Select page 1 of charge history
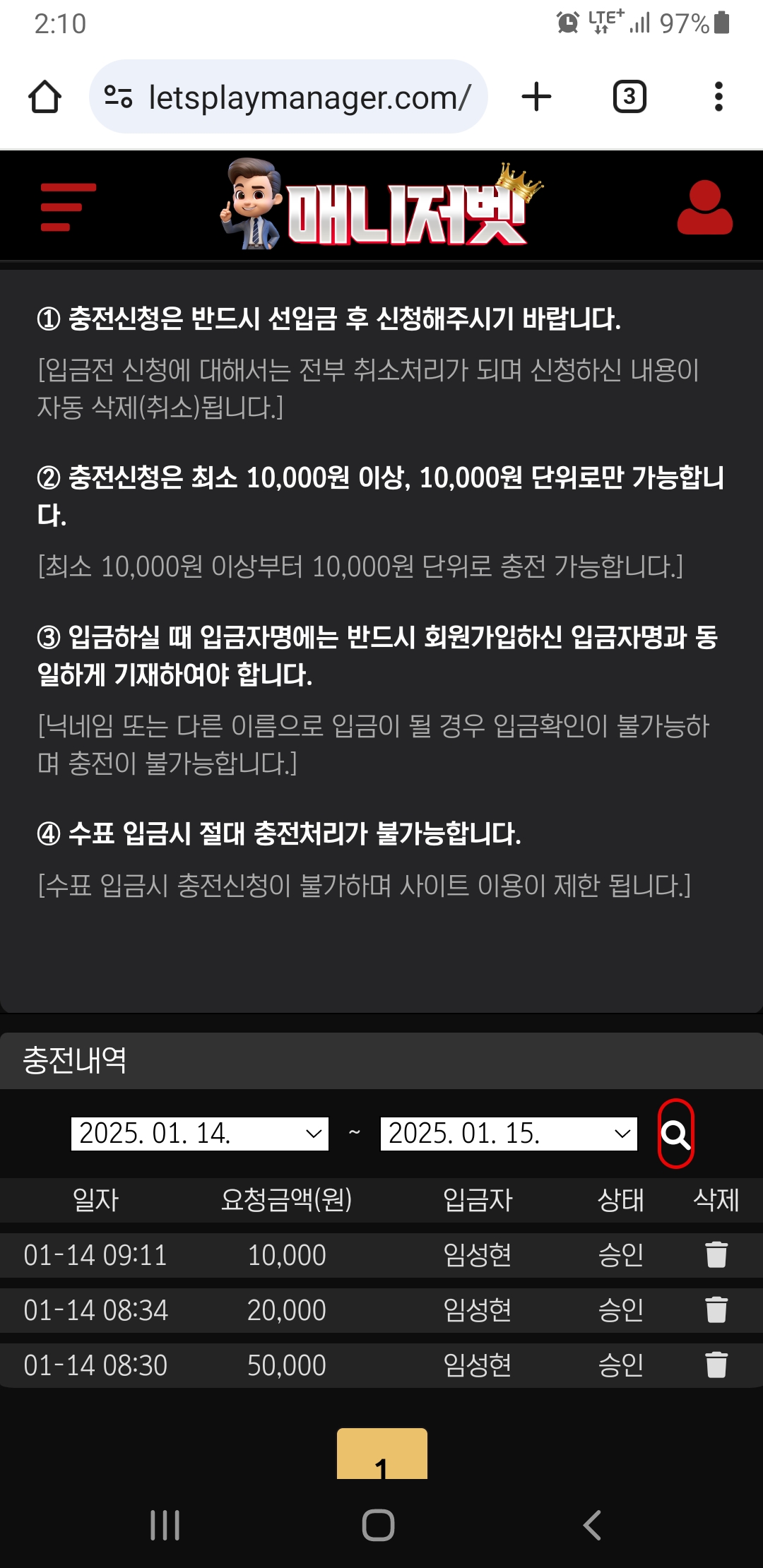Viewport: 763px width, 1568px height. (381, 1456)
